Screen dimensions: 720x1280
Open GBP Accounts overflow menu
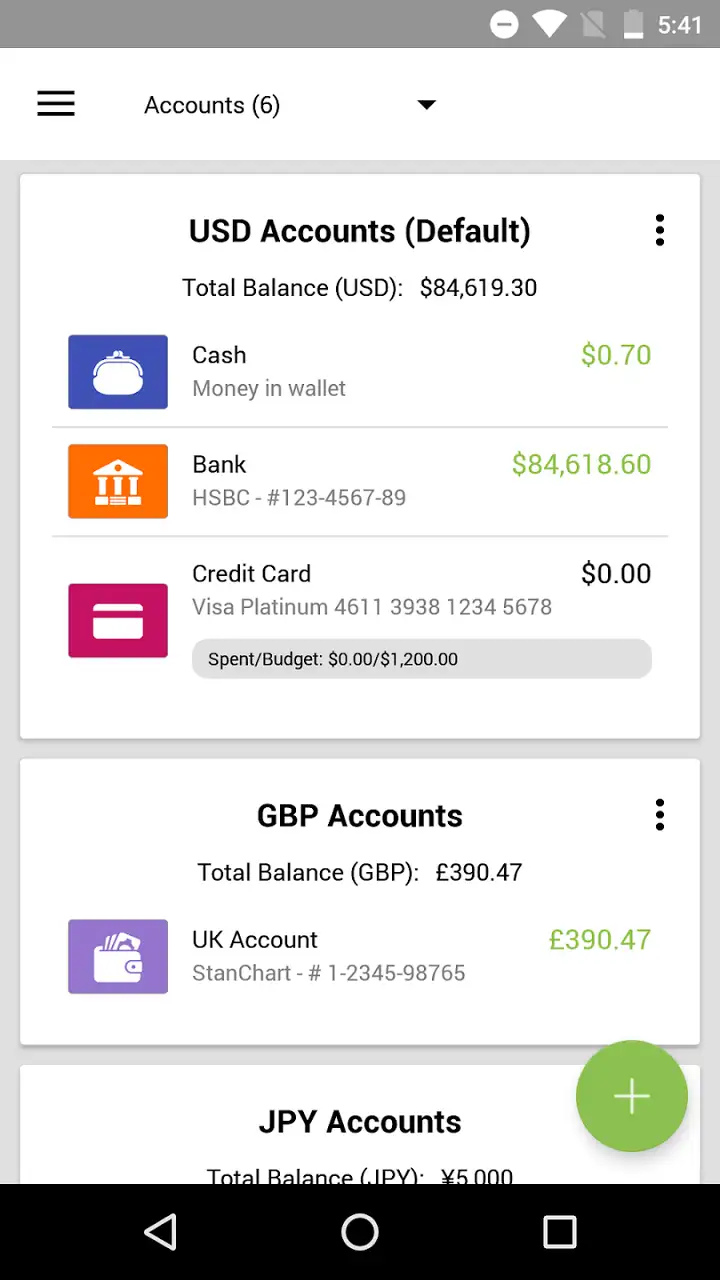tap(659, 815)
